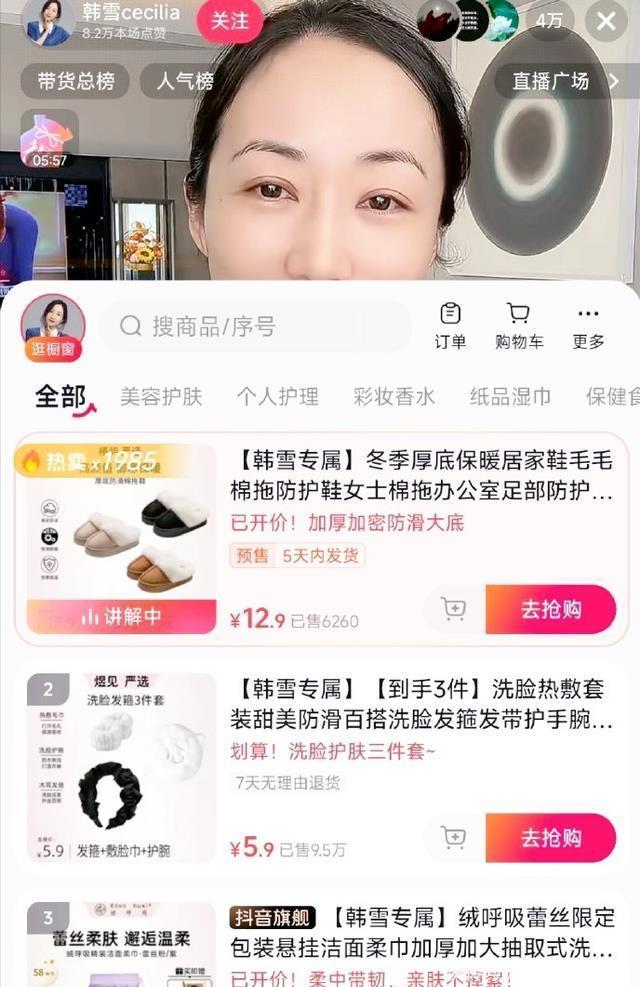
Task: Close the live stream
Action: pyautogui.click(x=606, y=20)
